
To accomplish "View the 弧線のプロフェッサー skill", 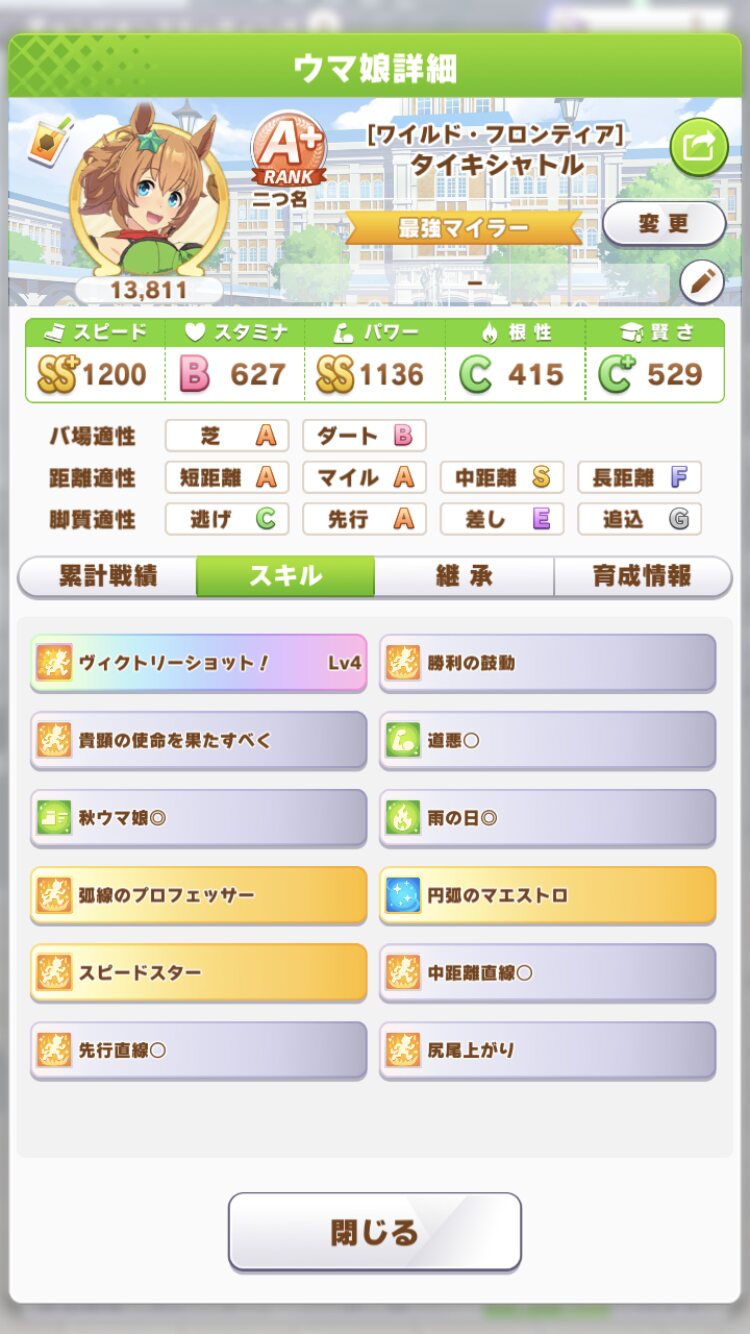I will (x=198, y=895).
